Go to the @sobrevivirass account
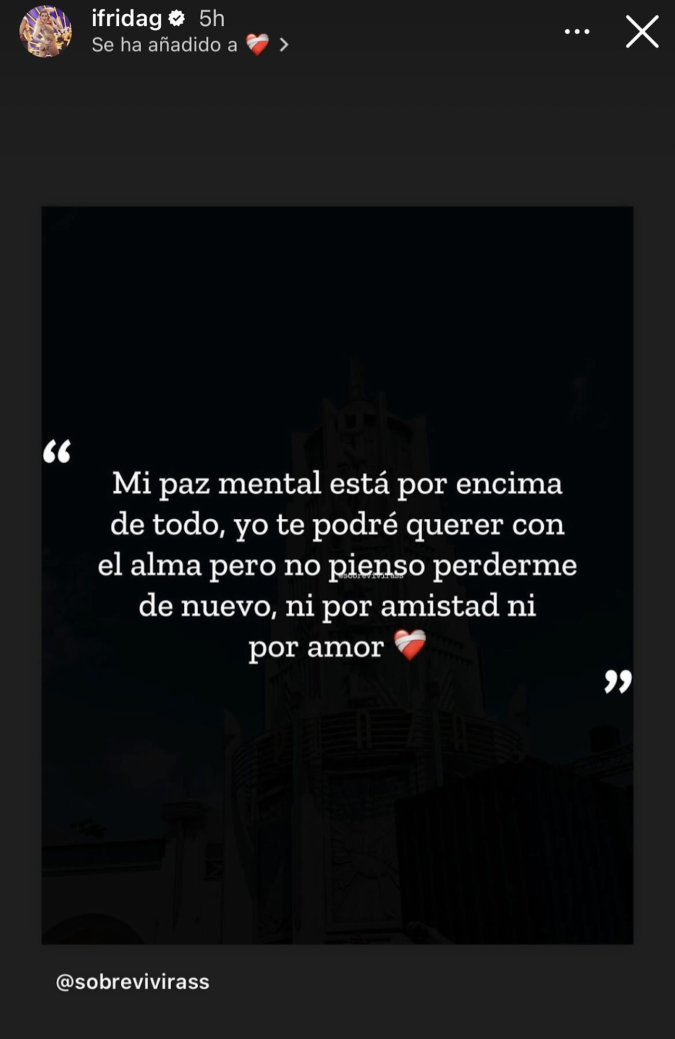The height and width of the screenshot is (1039, 675). pyautogui.click(x=133, y=982)
